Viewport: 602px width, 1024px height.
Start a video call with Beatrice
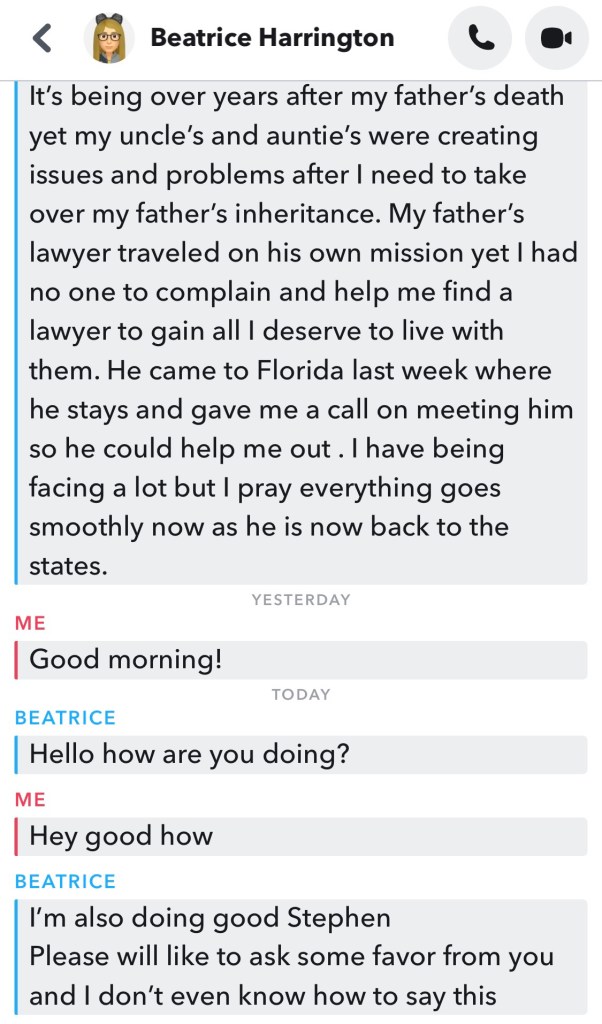click(556, 38)
